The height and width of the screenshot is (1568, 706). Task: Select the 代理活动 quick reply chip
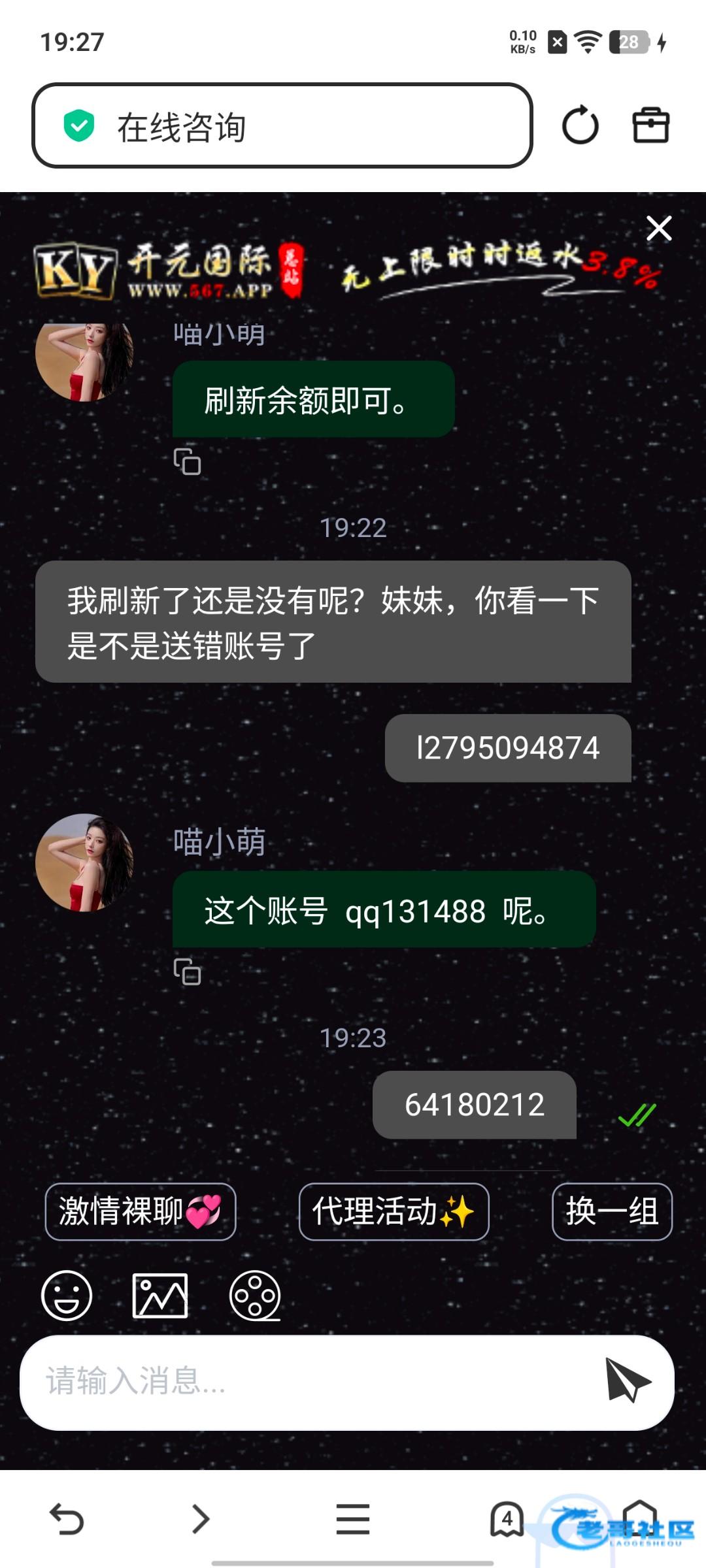tap(394, 1211)
